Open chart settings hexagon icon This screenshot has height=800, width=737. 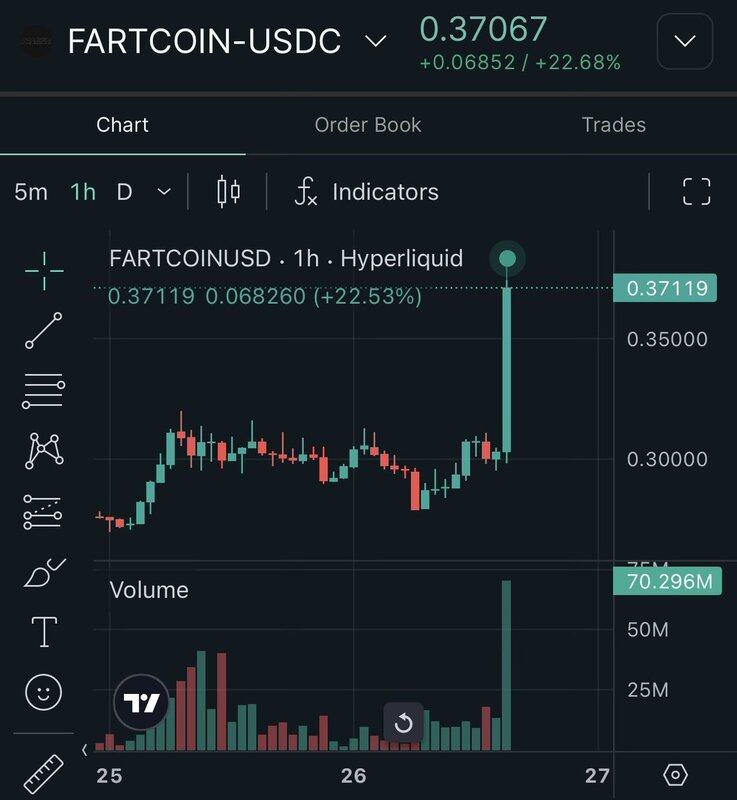click(676, 775)
